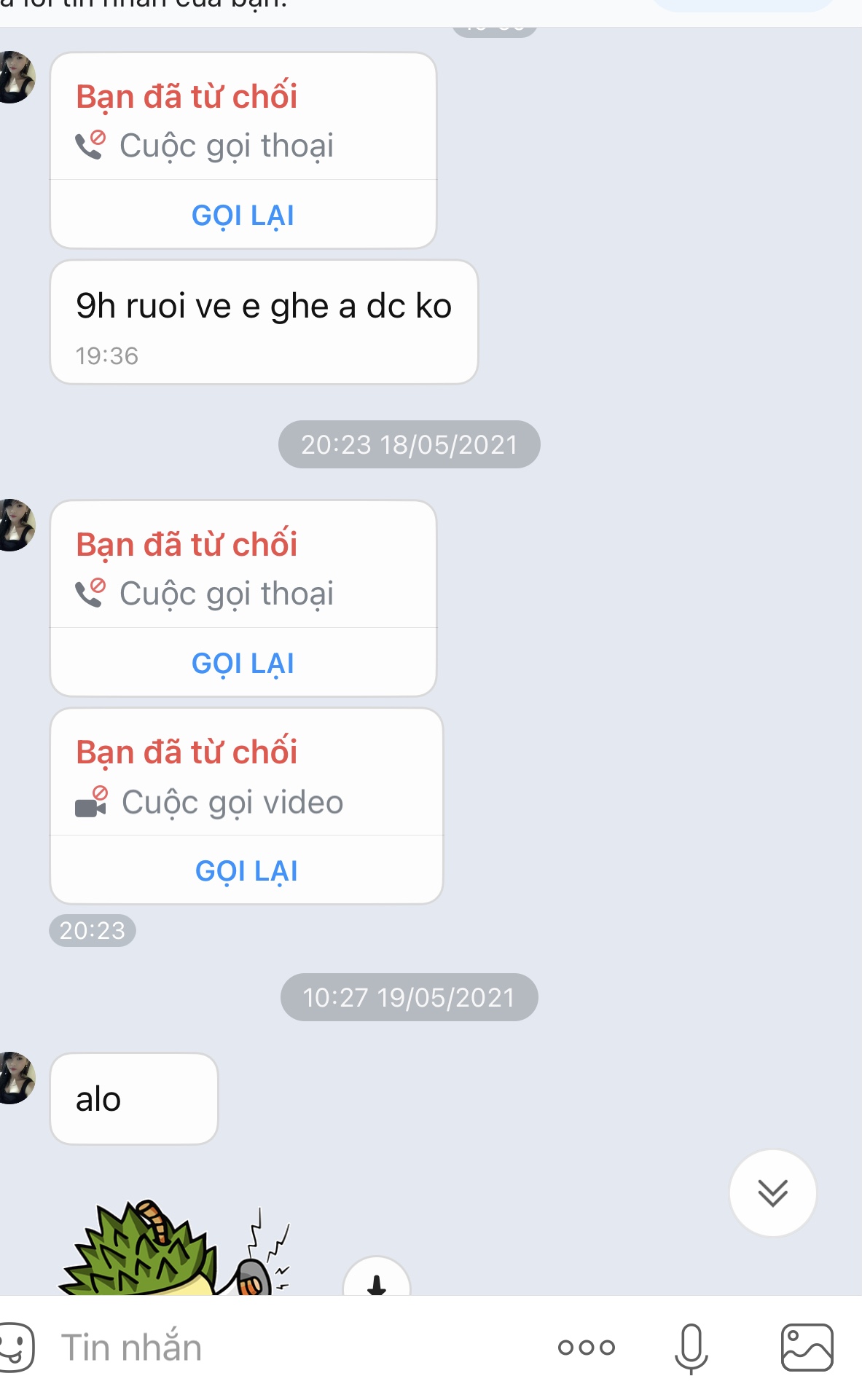This screenshot has width=862, height=1400.
Task: Jump to latest messages with double-chevron button
Action: (772, 1193)
